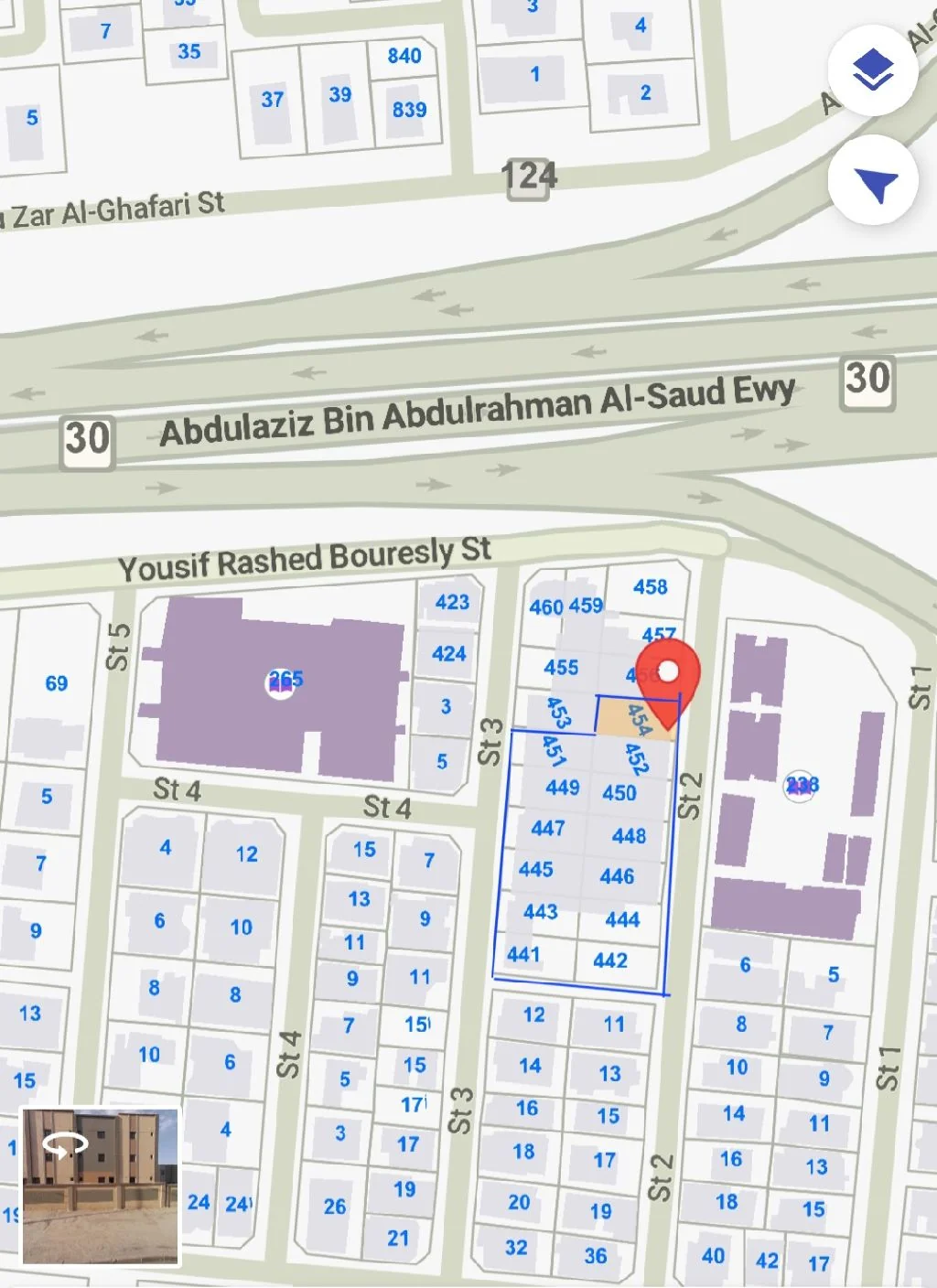Tap the my location arrow button
Image resolution: width=937 pixels, height=1288 pixels.
click(873, 183)
